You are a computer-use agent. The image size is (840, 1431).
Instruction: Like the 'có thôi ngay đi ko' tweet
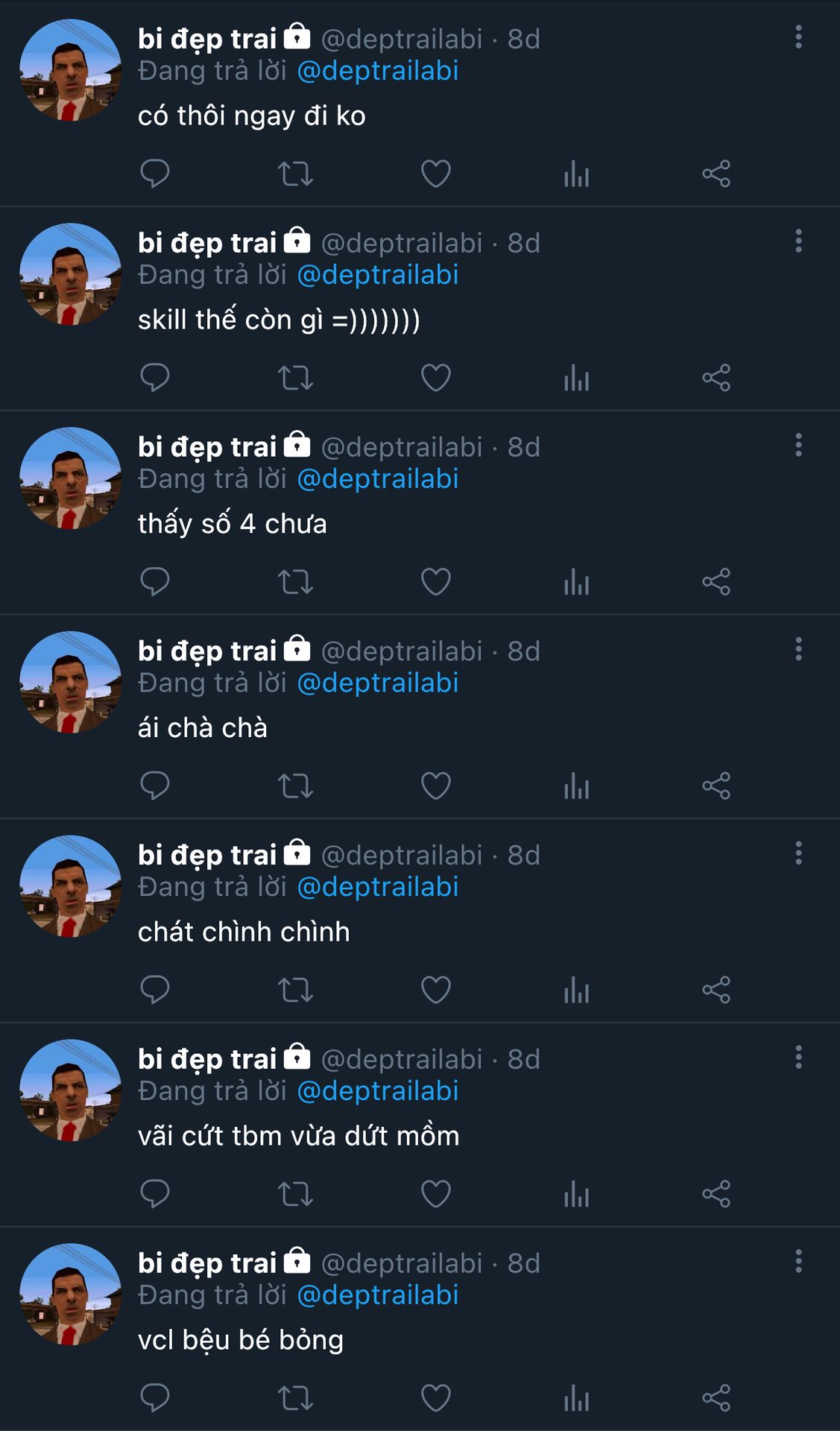pyautogui.click(x=436, y=174)
